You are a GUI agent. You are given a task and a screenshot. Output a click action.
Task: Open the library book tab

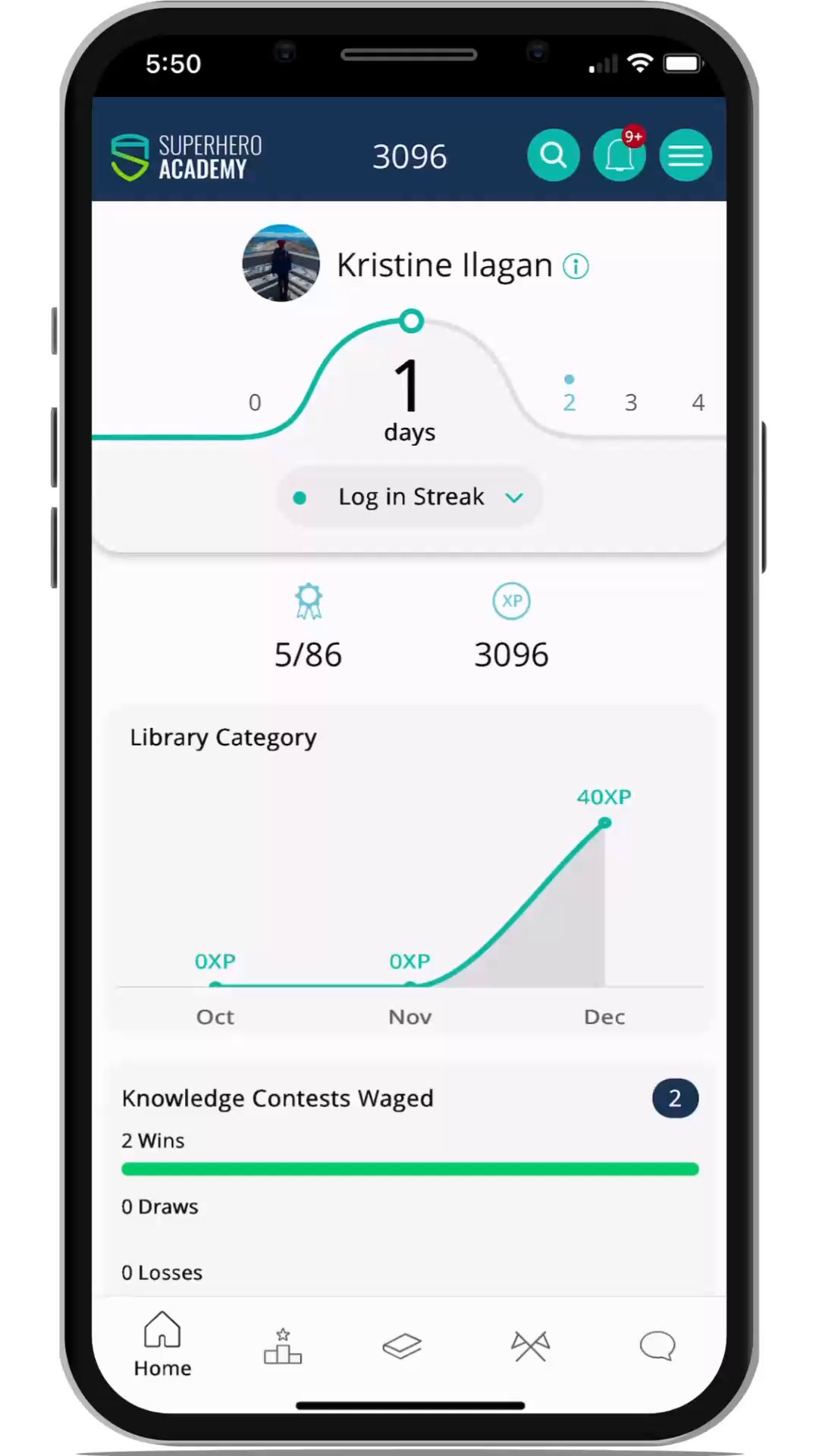[402, 1347]
